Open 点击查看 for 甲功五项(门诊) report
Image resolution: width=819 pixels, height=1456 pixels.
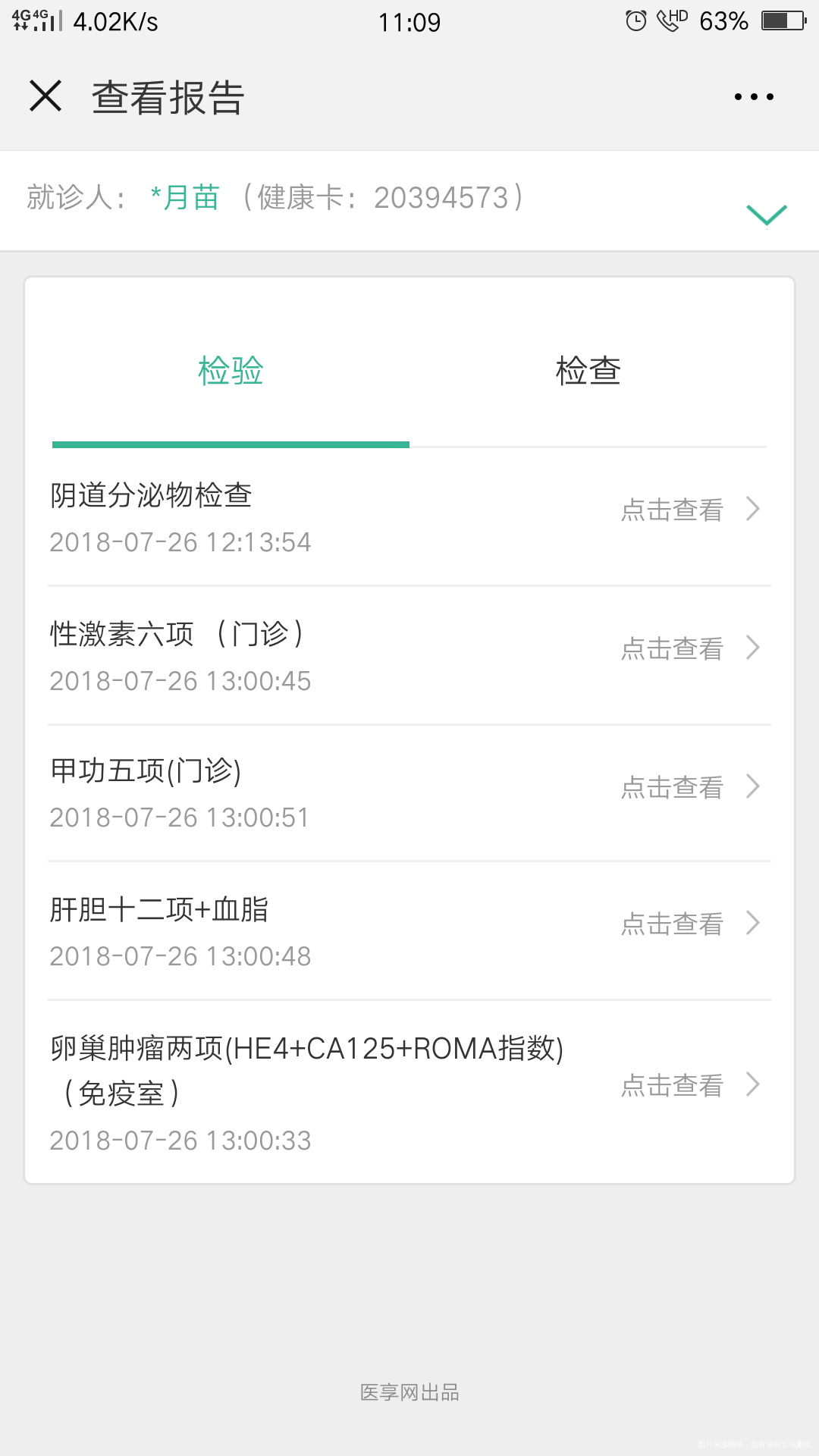point(671,786)
